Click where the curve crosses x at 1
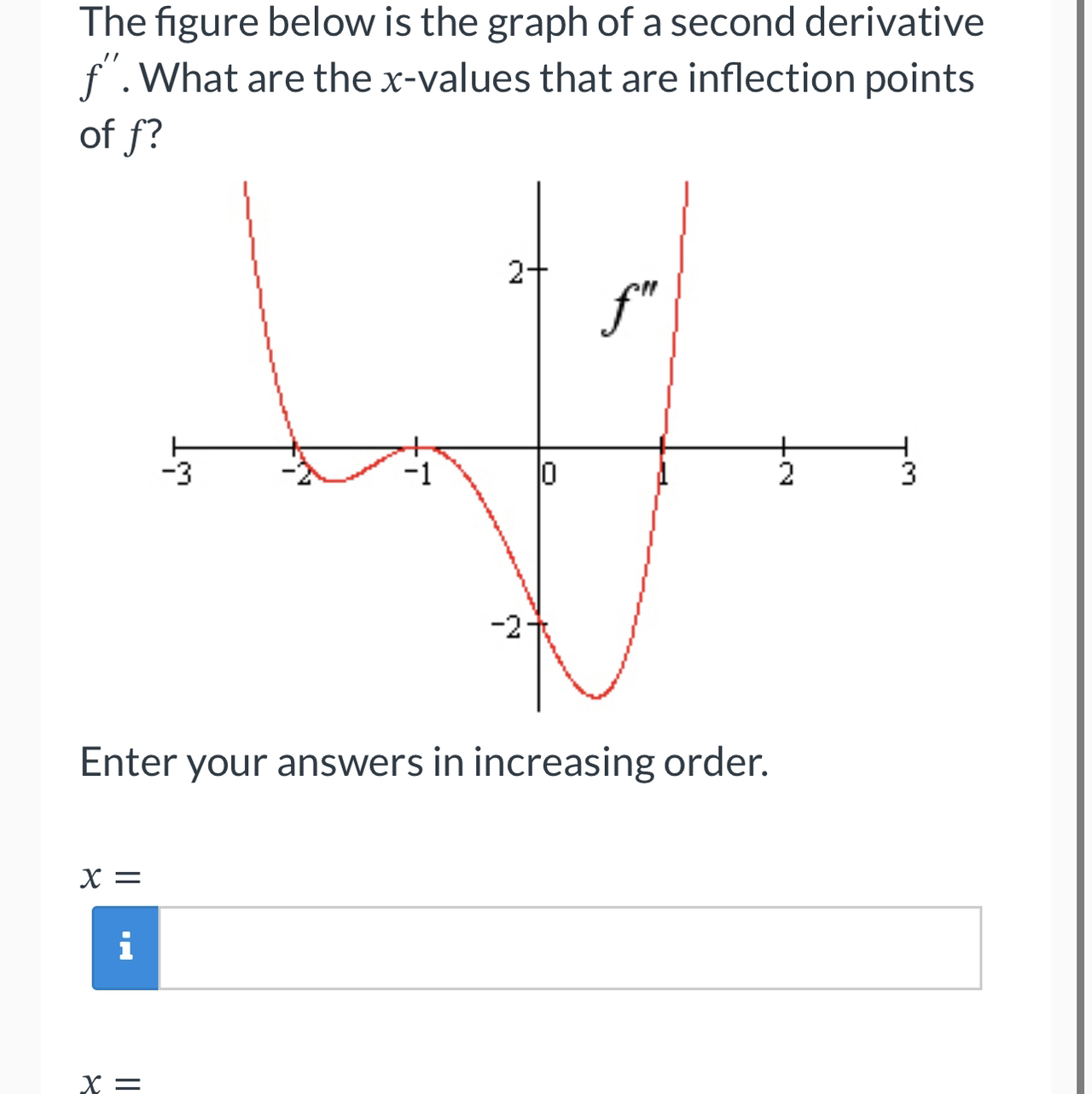Viewport: 1092px width, 1094px height. [664, 446]
